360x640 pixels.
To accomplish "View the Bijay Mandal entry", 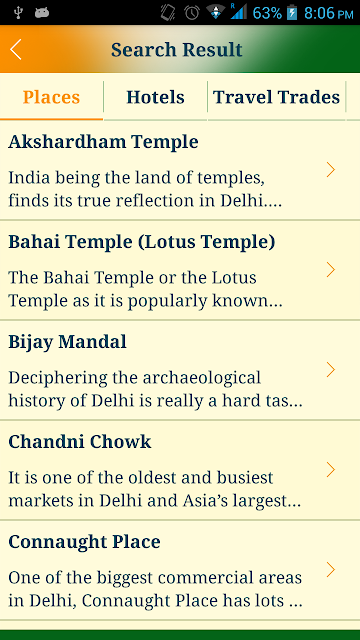I will 180,371.
